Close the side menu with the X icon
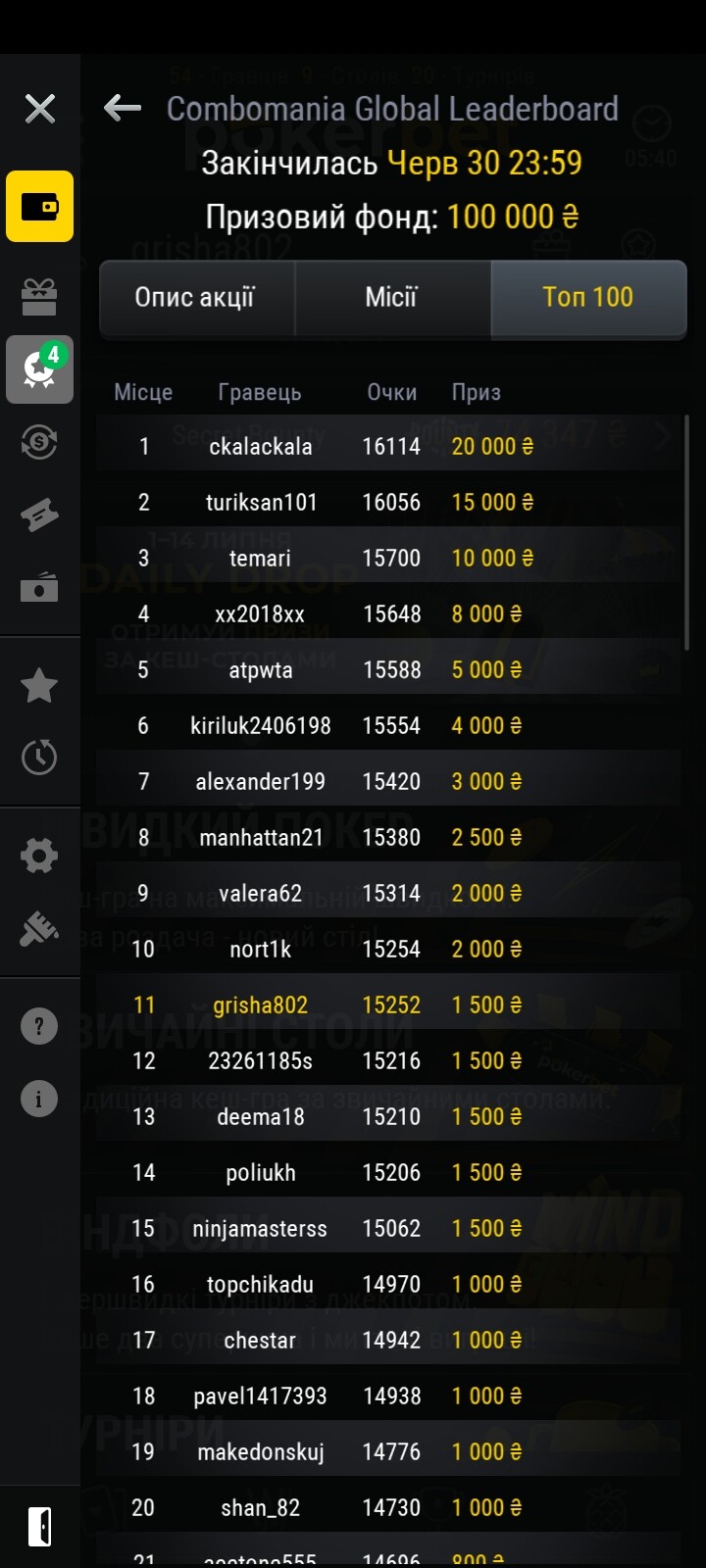Screen dimensions: 706x1568 [x=39, y=108]
